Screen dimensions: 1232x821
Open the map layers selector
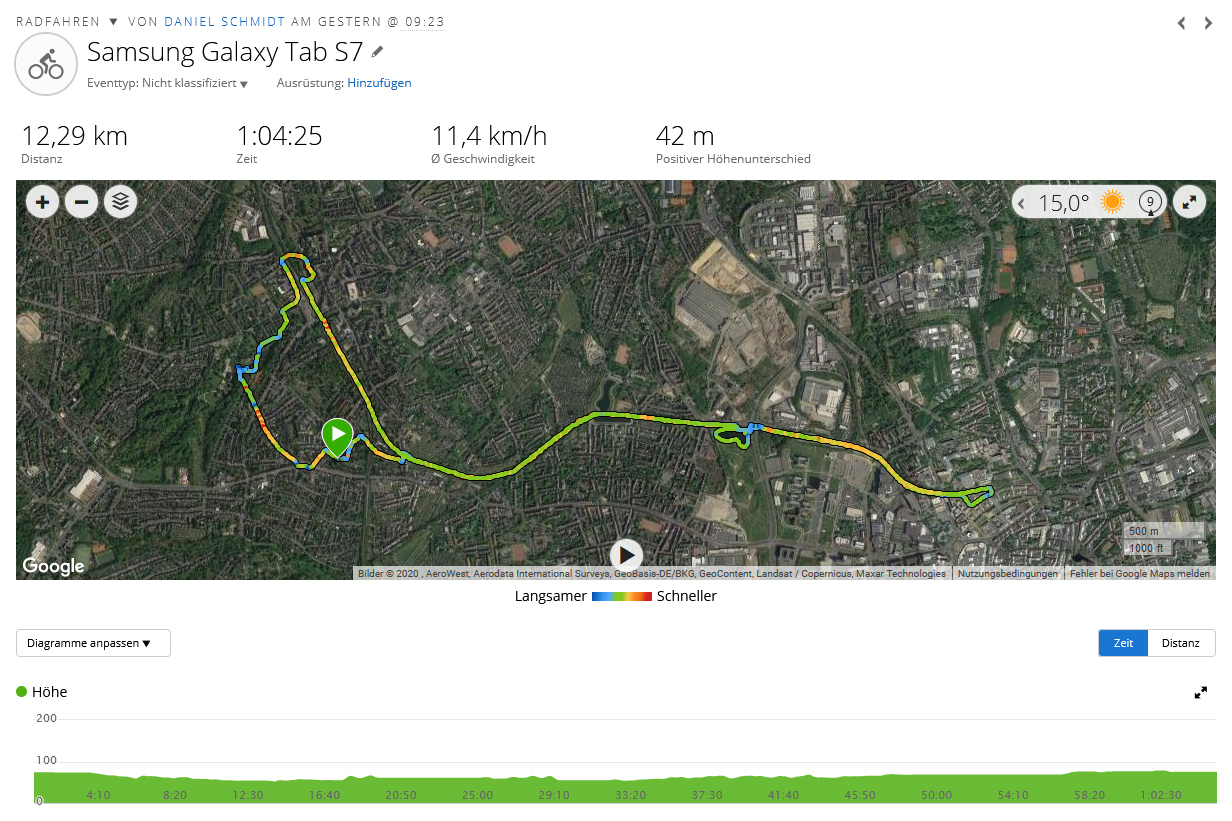point(120,202)
